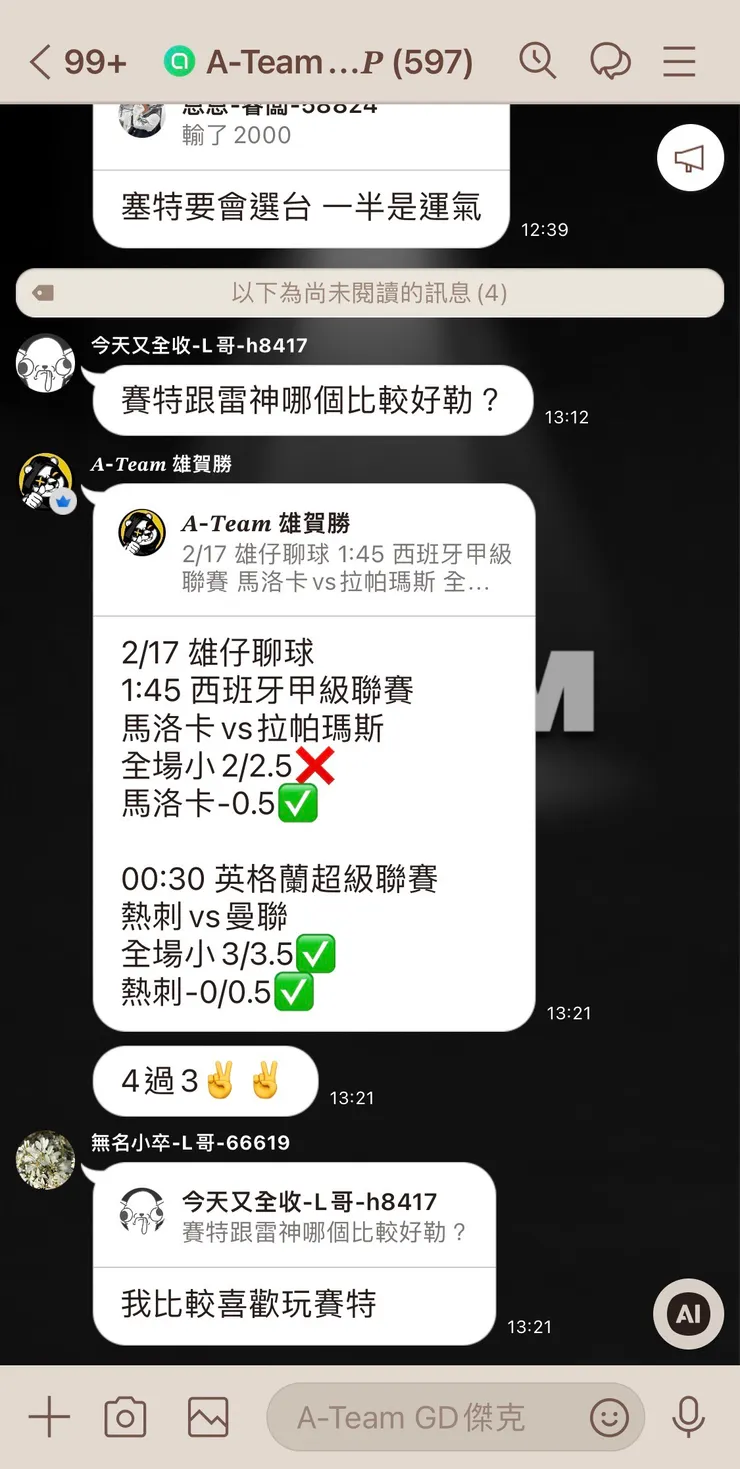The height and width of the screenshot is (1469, 740).
Task: Open the hamburger menu for chat settings
Action: (x=679, y=61)
